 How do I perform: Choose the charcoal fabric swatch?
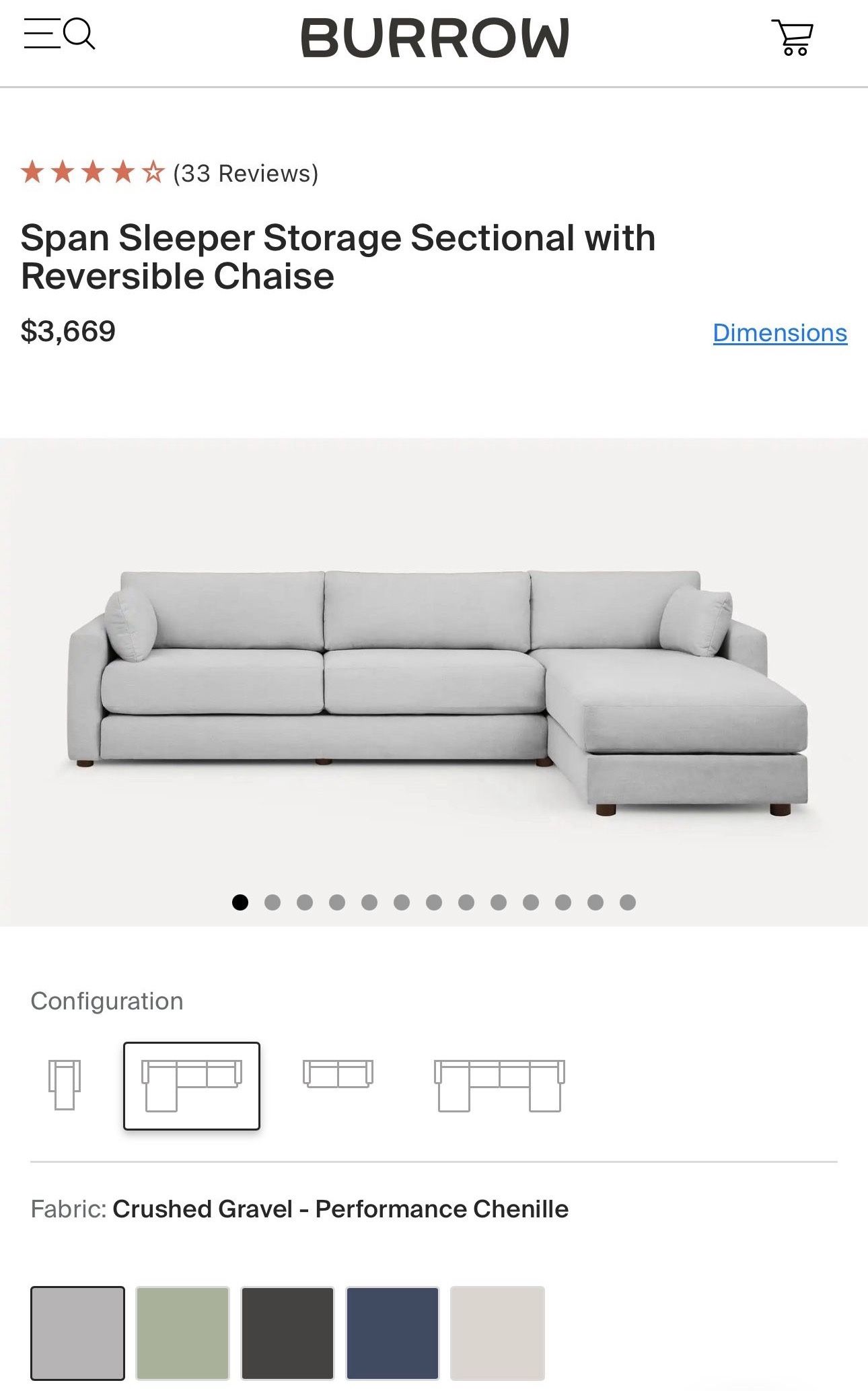click(288, 1333)
